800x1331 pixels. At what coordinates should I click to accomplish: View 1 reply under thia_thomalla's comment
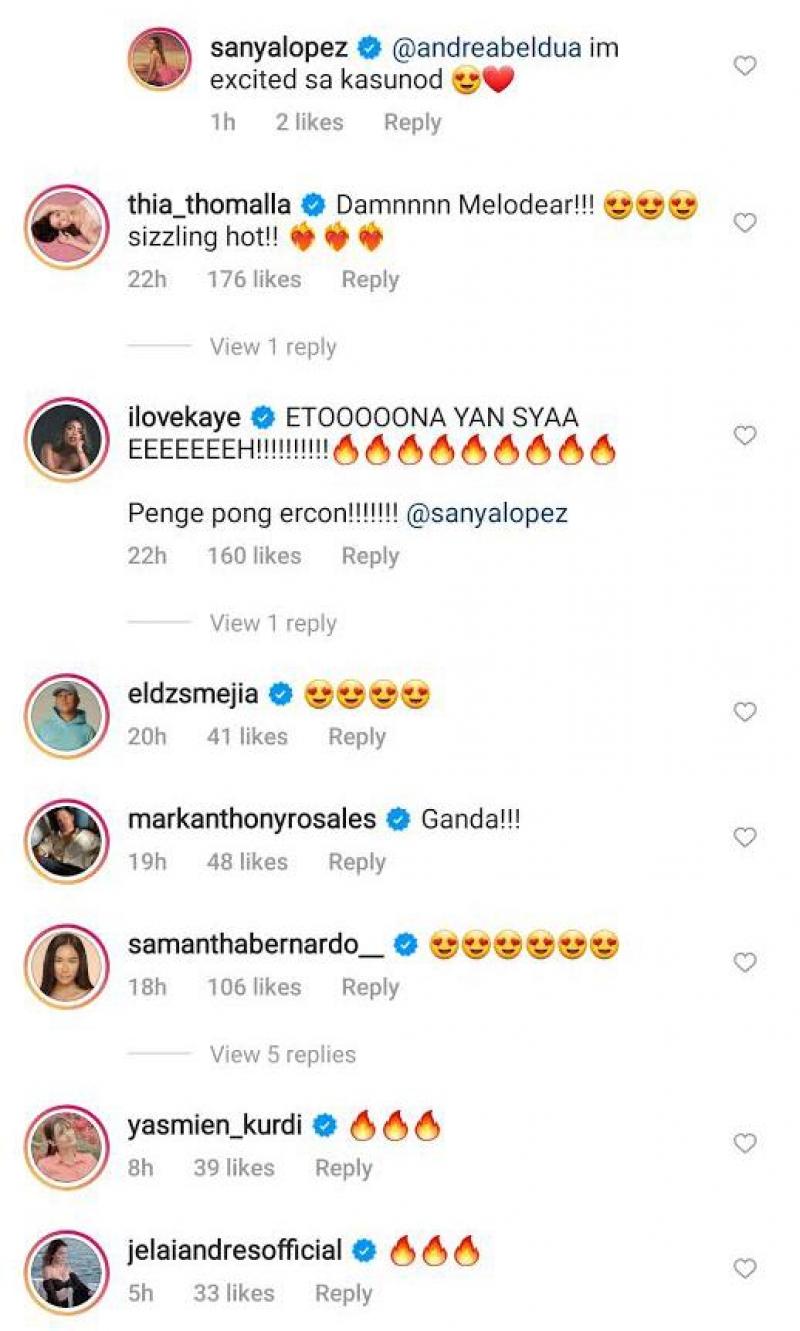point(272,347)
